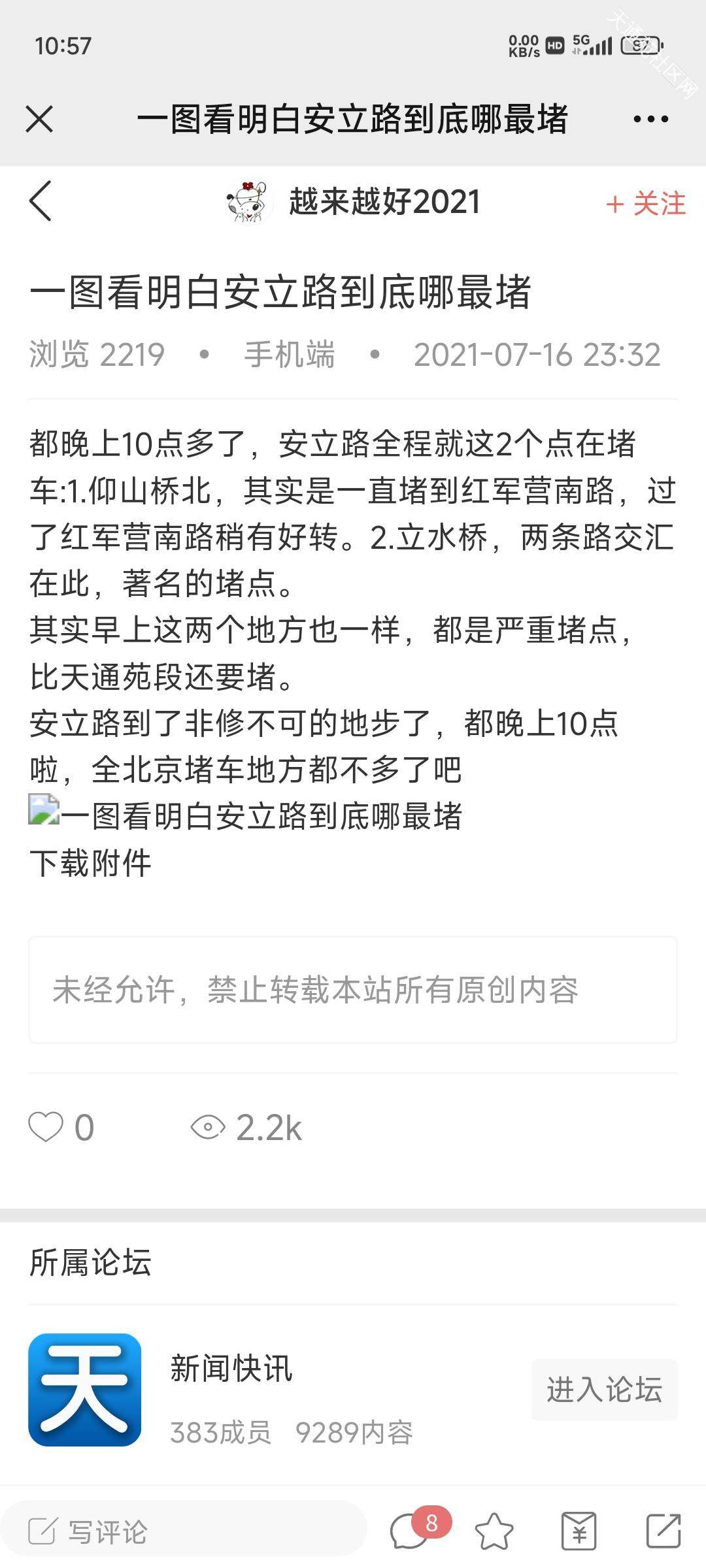Like the post with the heart icon
This screenshot has width=706, height=1568.
[46, 1127]
